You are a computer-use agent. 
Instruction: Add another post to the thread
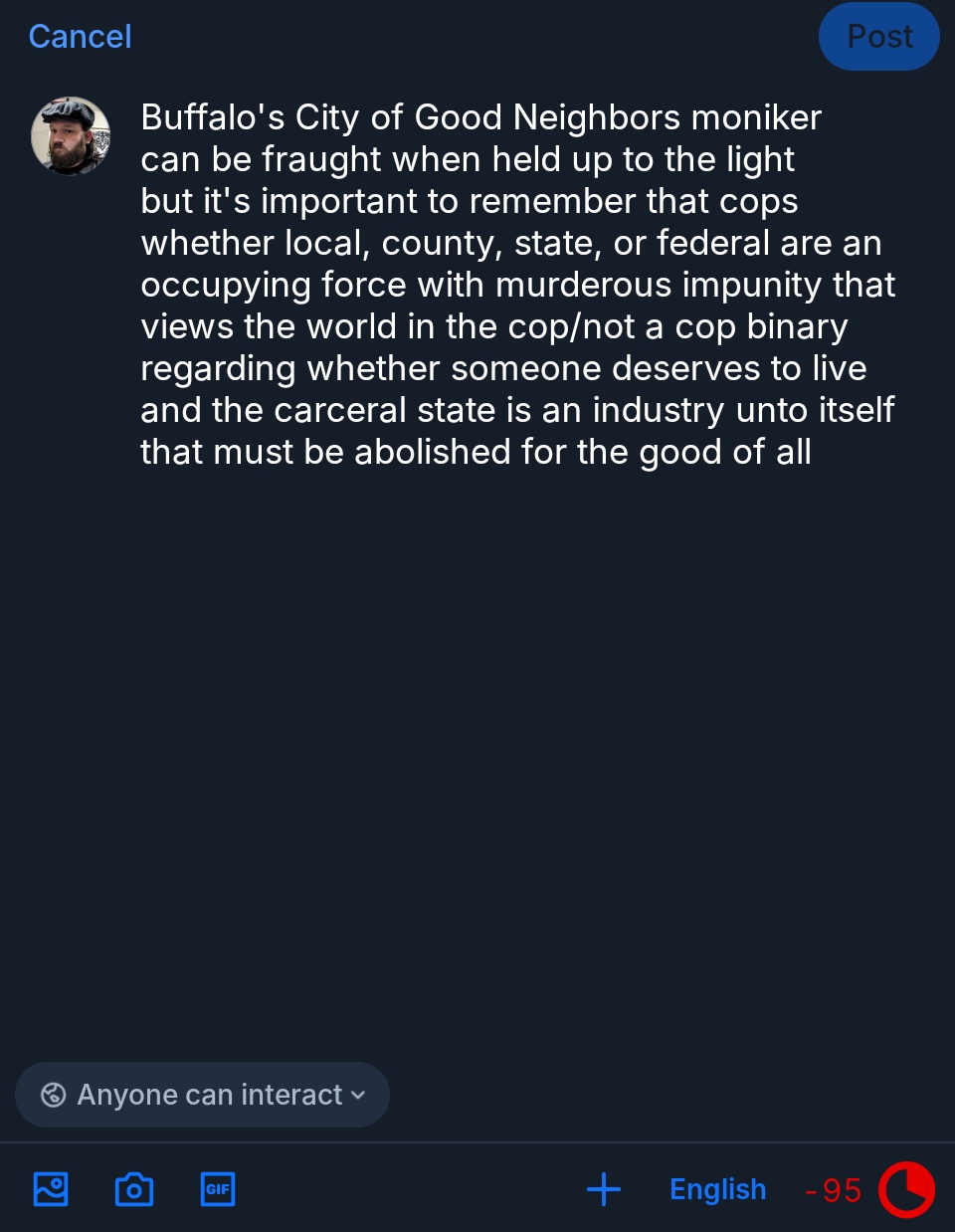604,1189
